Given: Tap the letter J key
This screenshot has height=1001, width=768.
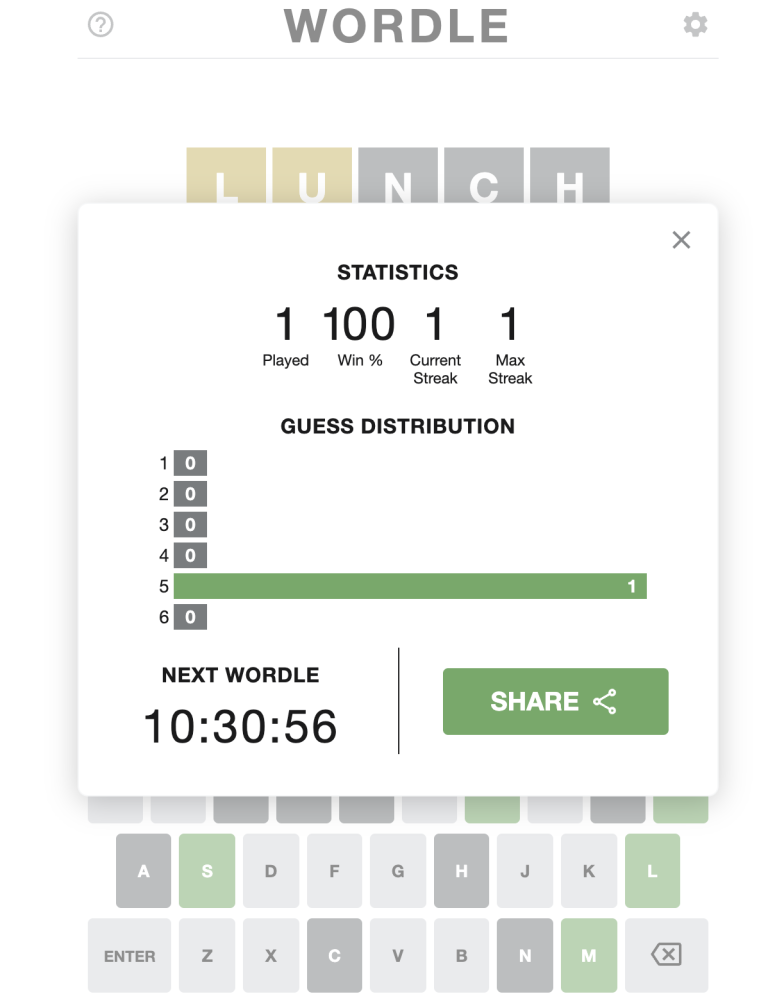Looking at the screenshot, I should click(525, 871).
